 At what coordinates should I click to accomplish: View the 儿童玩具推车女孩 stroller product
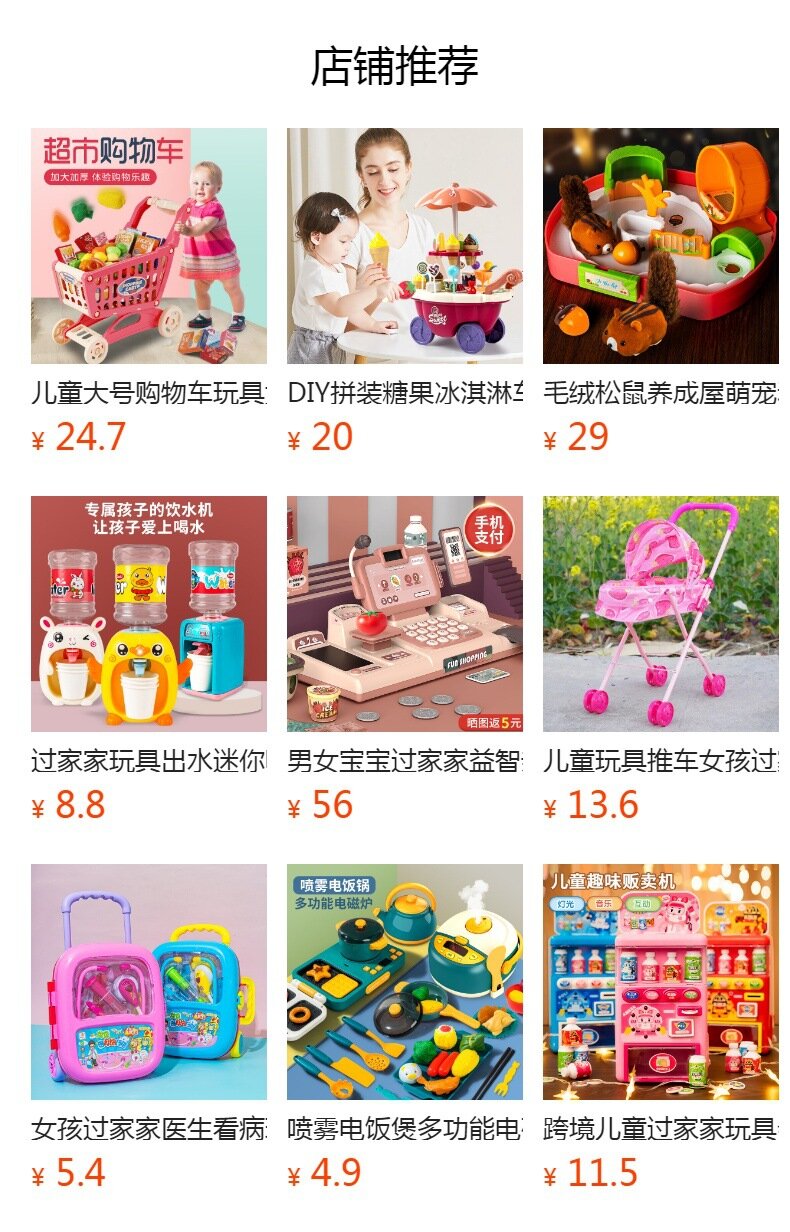661,614
